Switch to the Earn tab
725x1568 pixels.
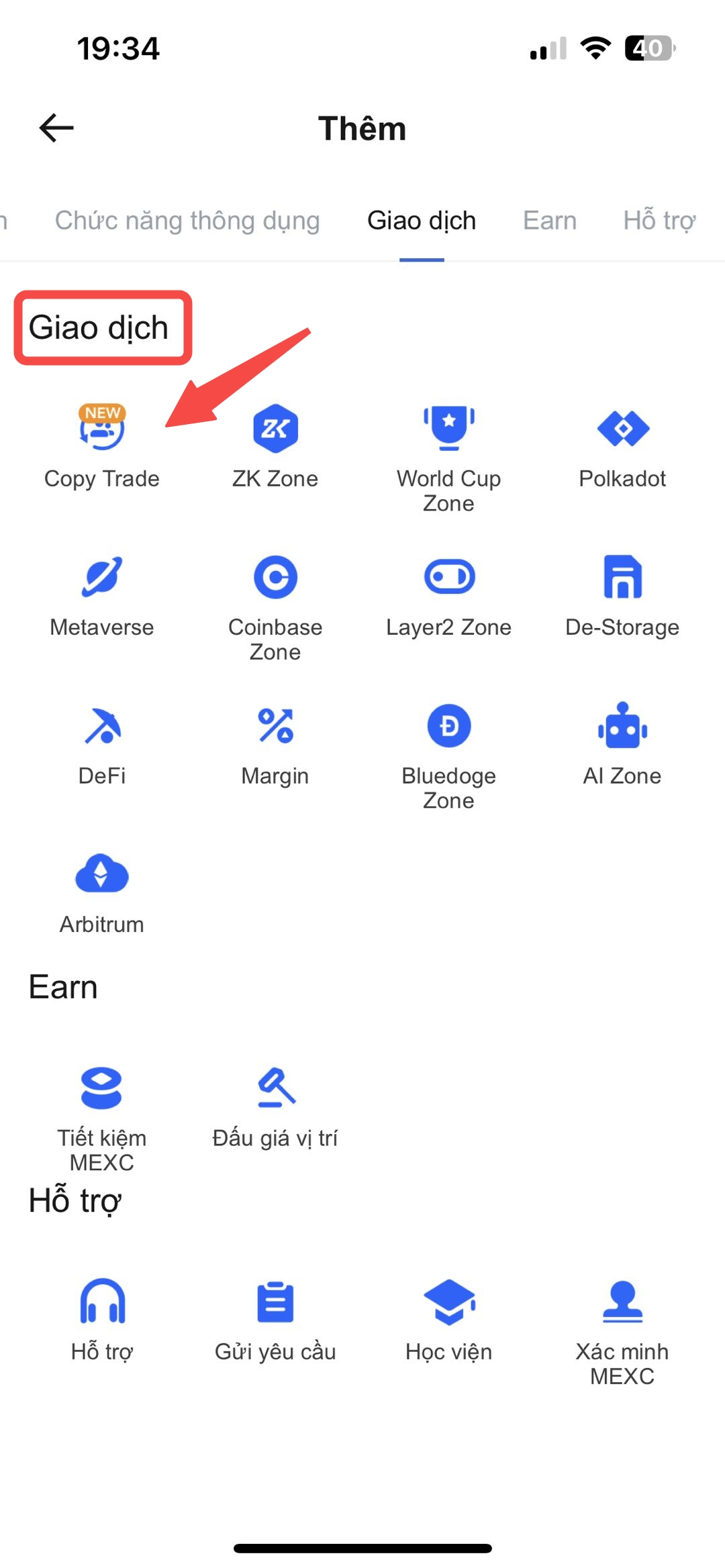coord(550,221)
